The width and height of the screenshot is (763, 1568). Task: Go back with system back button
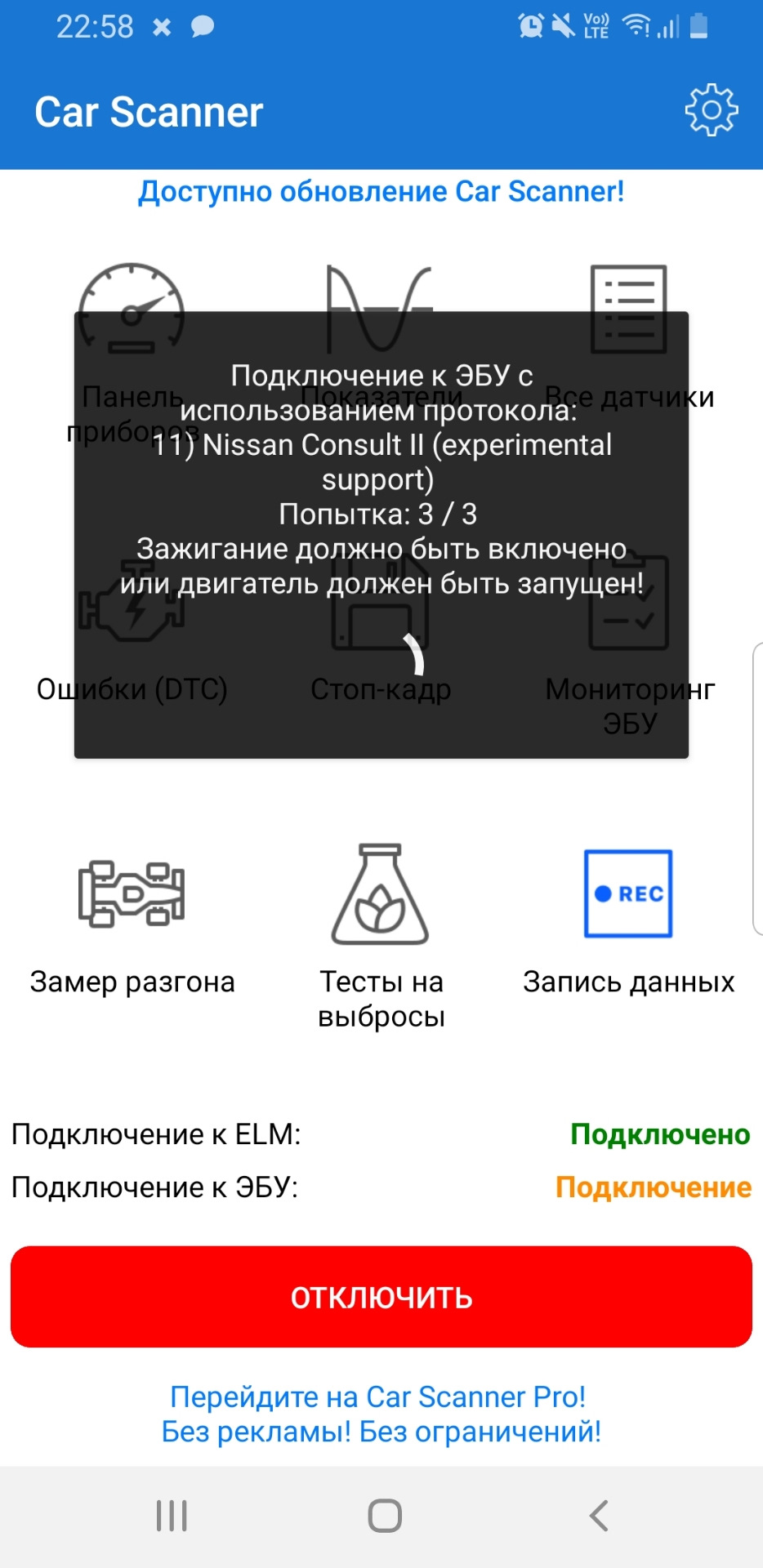(599, 1516)
